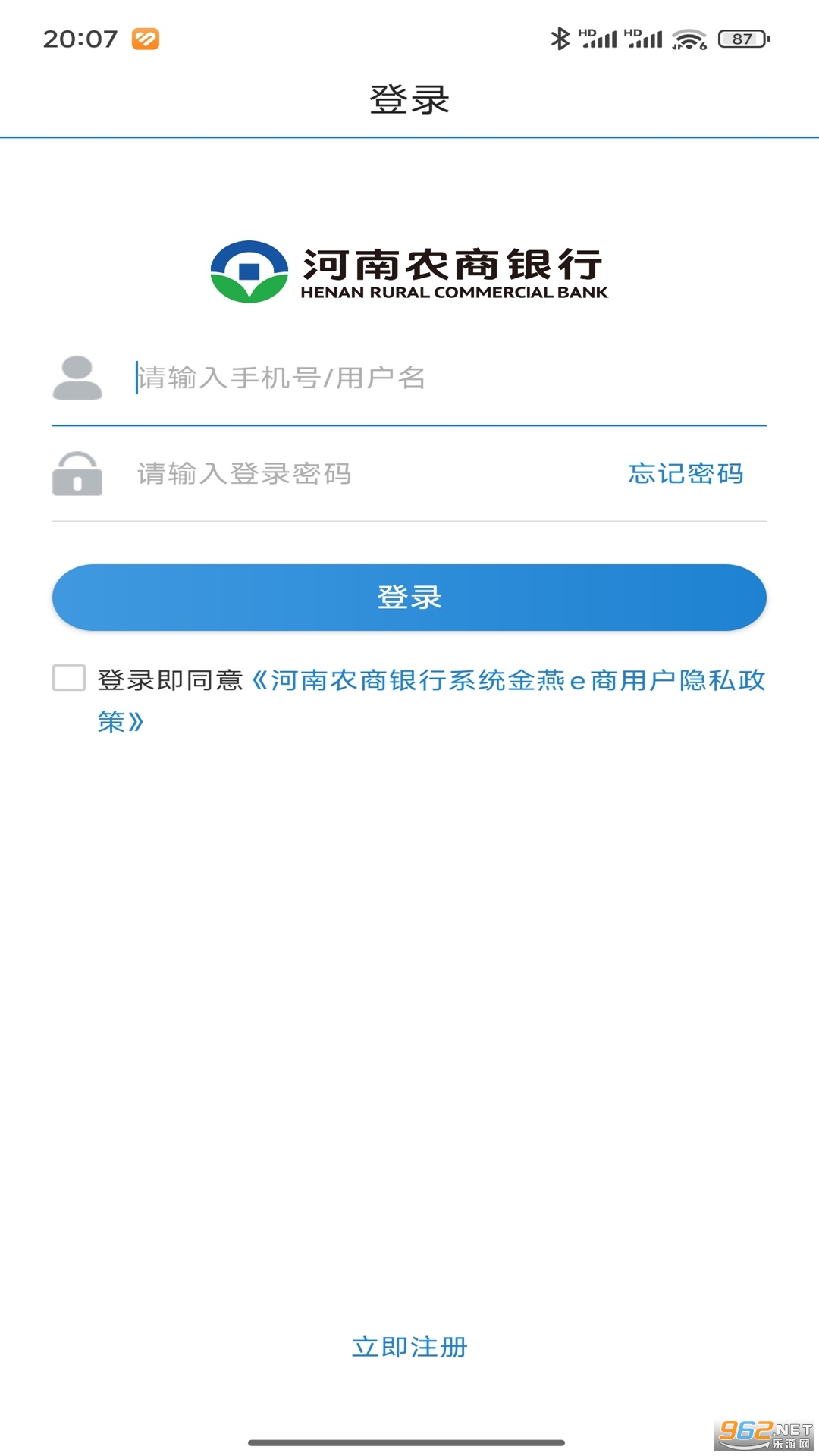Click the 登录 page title
This screenshot has width=819, height=1456.
click(409, 97)
